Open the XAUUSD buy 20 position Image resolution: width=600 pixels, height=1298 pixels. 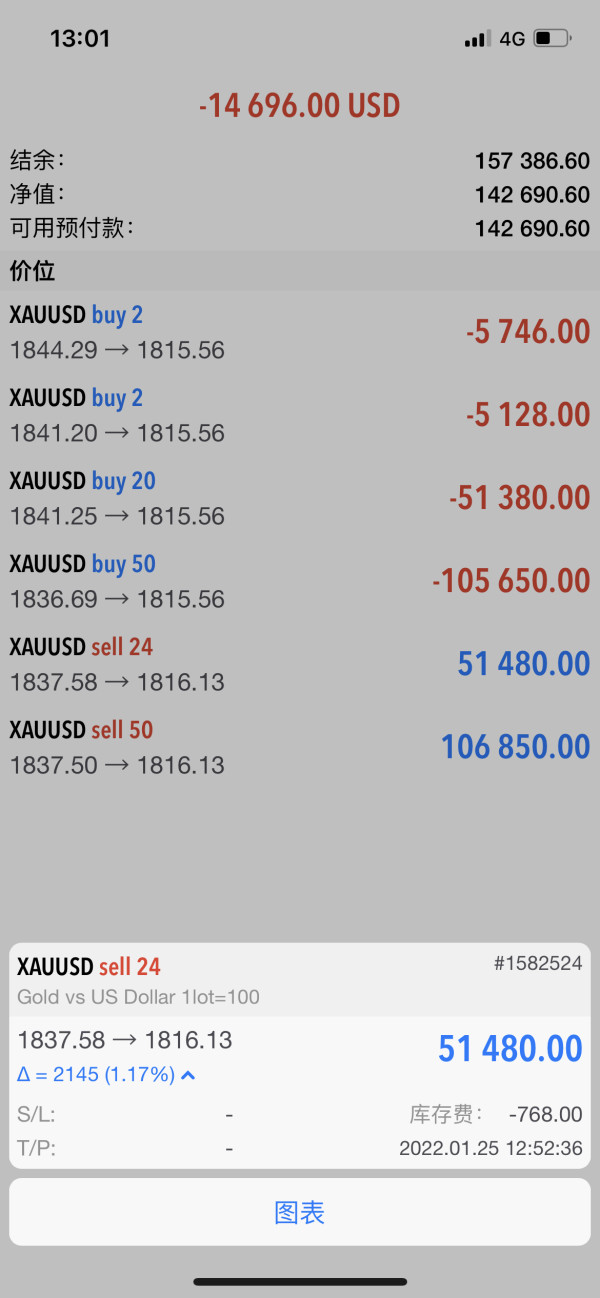pos(300,498)
